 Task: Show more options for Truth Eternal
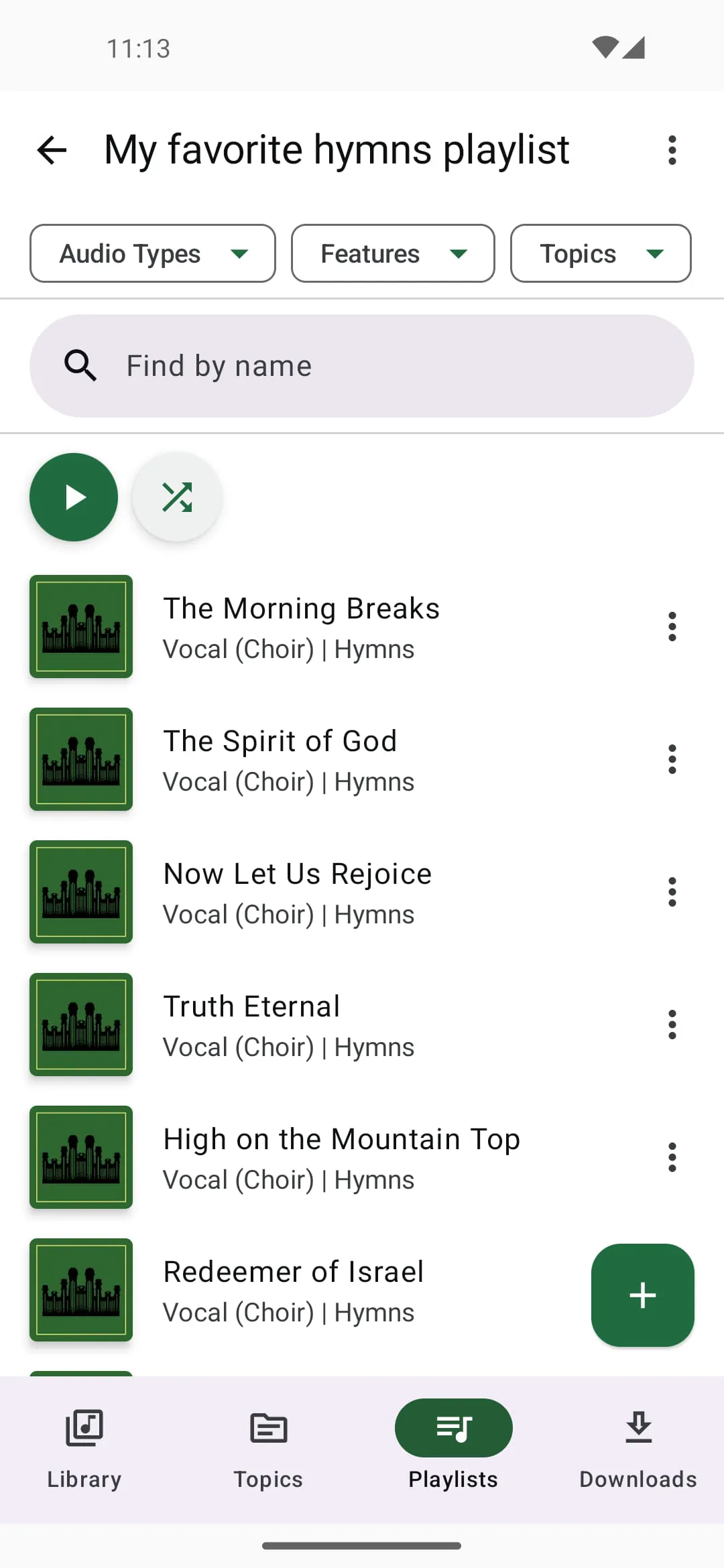coord(672,1024)
